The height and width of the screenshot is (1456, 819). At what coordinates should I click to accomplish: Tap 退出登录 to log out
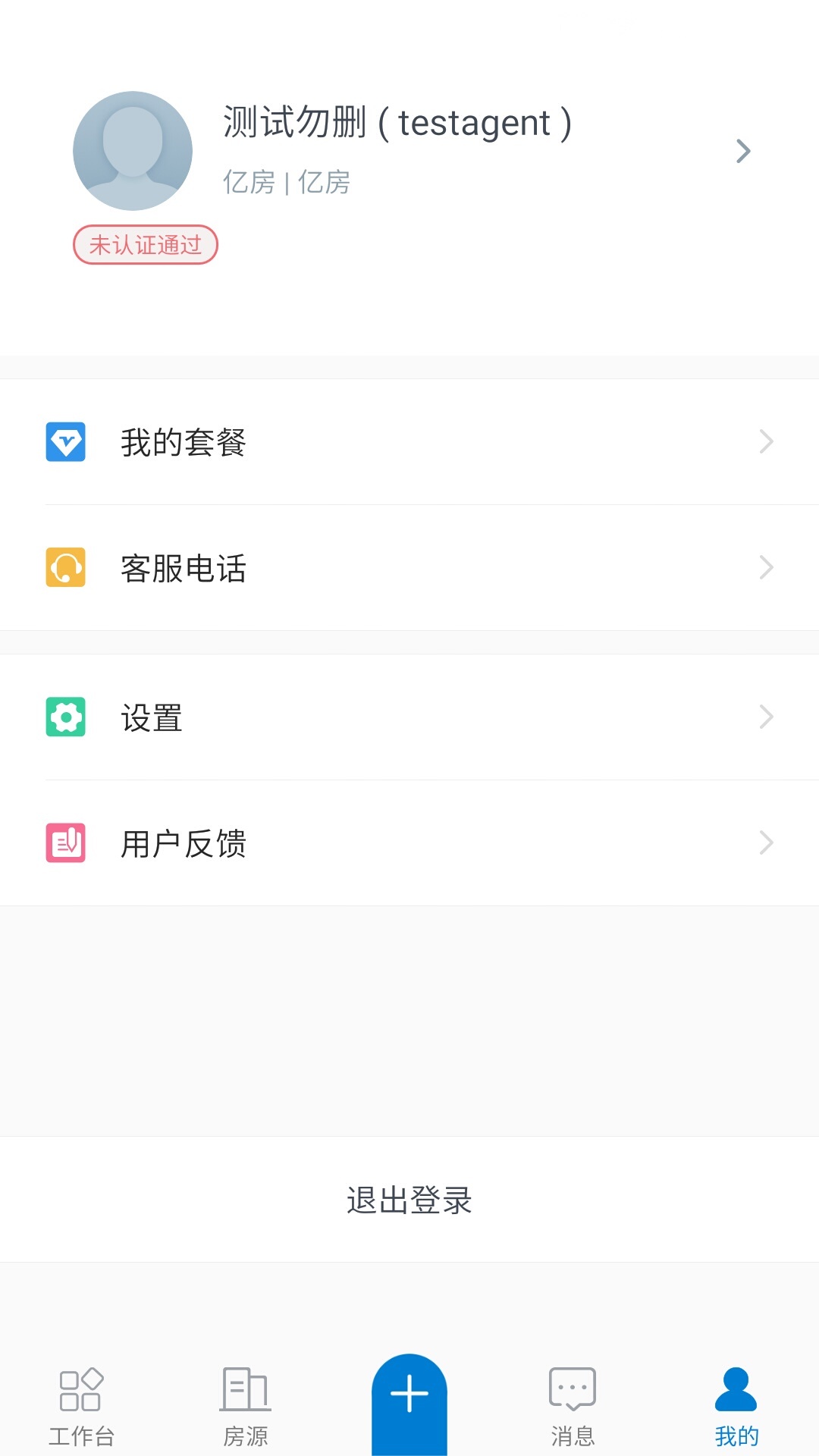pyautogui.click(x=409, y=1200)
